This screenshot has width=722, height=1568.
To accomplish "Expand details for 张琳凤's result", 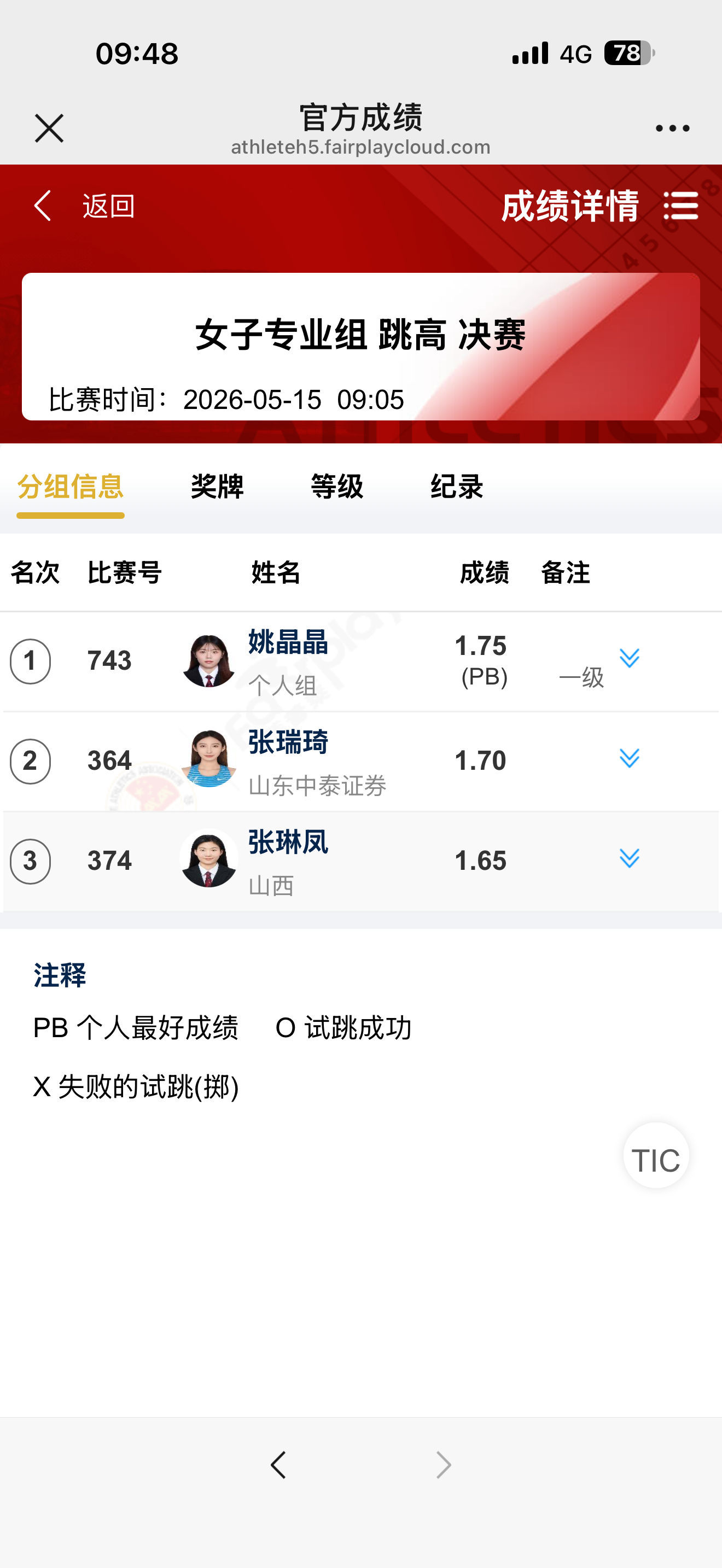I will [629, 859].
